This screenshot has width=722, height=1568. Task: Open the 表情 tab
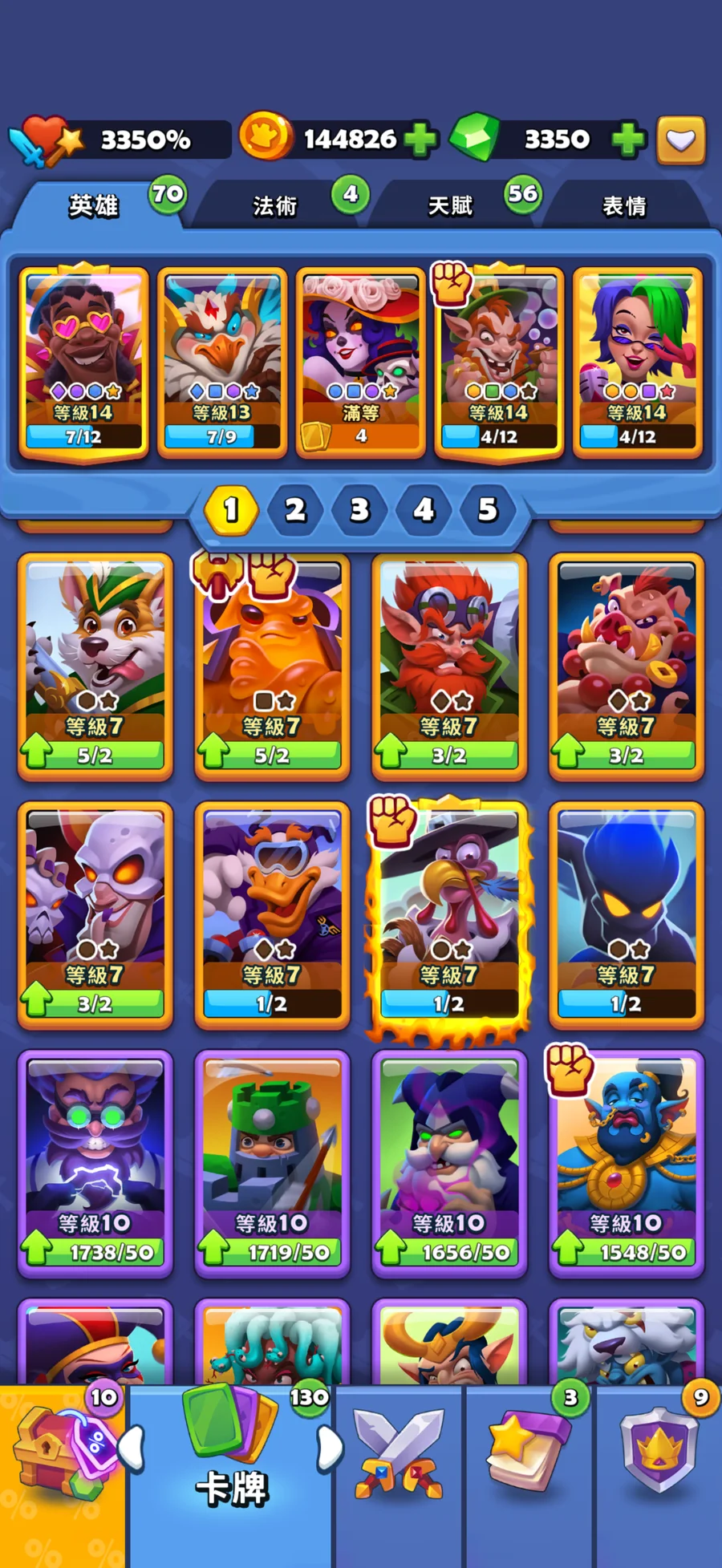pyautogui.click(x=624, y=206)
